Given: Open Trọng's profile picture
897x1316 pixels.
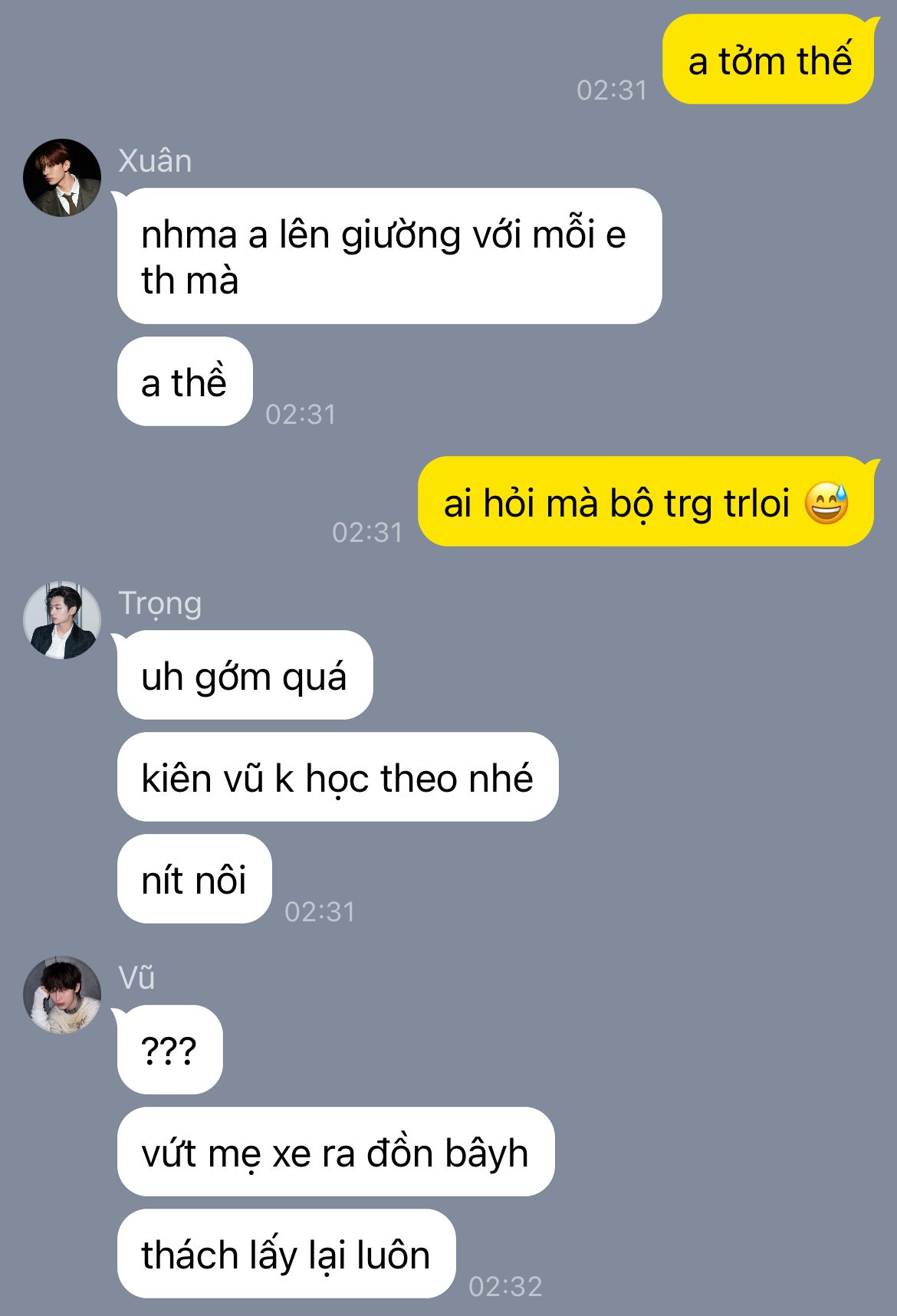Looking at the screenshot, I should [62, 620].
